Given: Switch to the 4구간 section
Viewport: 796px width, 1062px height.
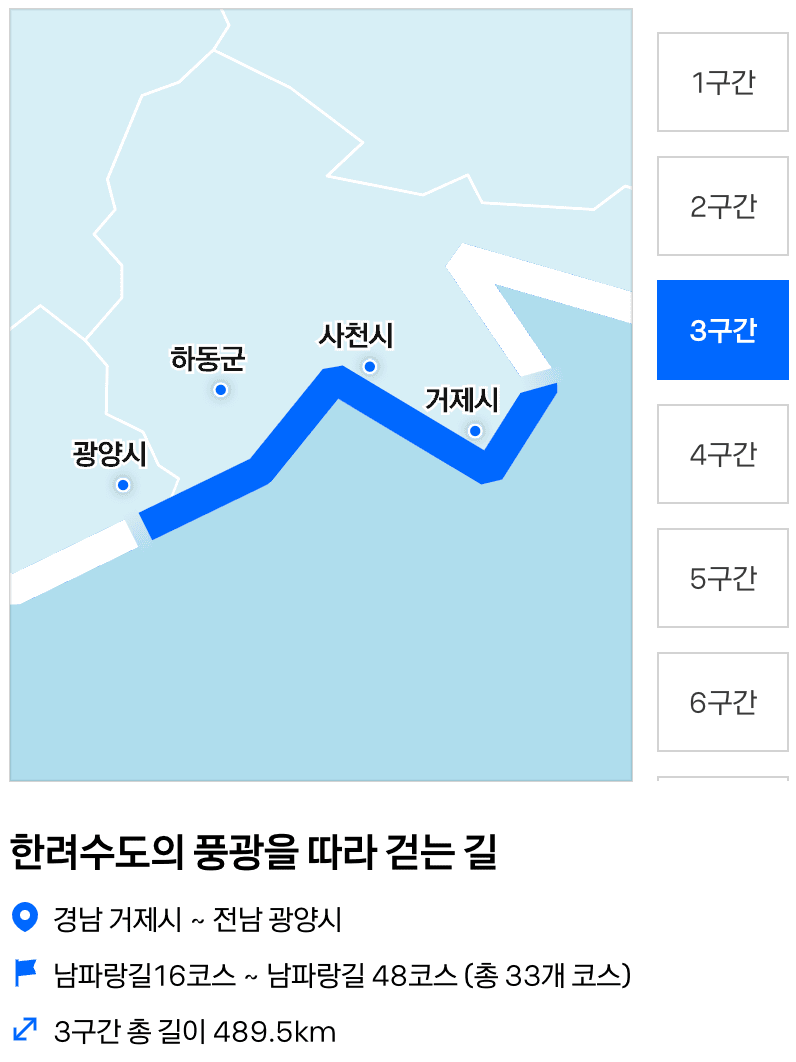Looking at the screenshot, I should point(722,453).
